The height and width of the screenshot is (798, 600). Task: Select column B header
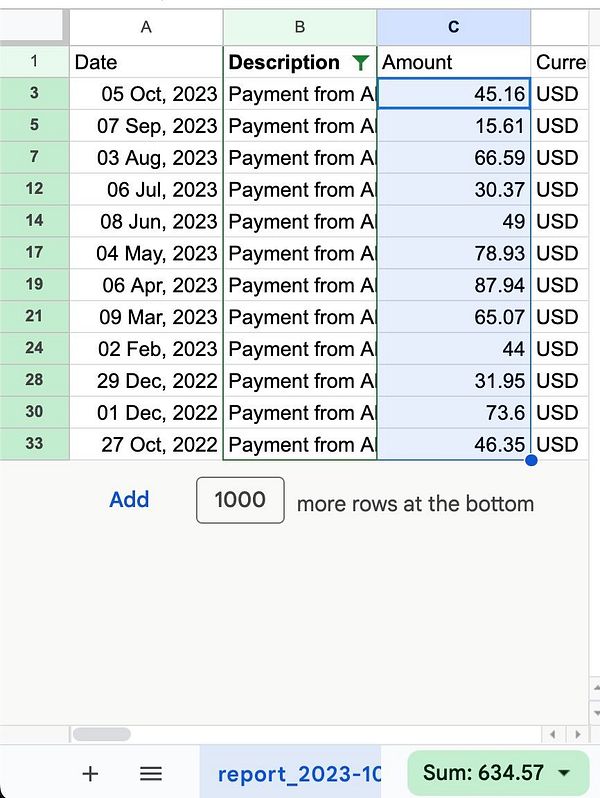300,27
